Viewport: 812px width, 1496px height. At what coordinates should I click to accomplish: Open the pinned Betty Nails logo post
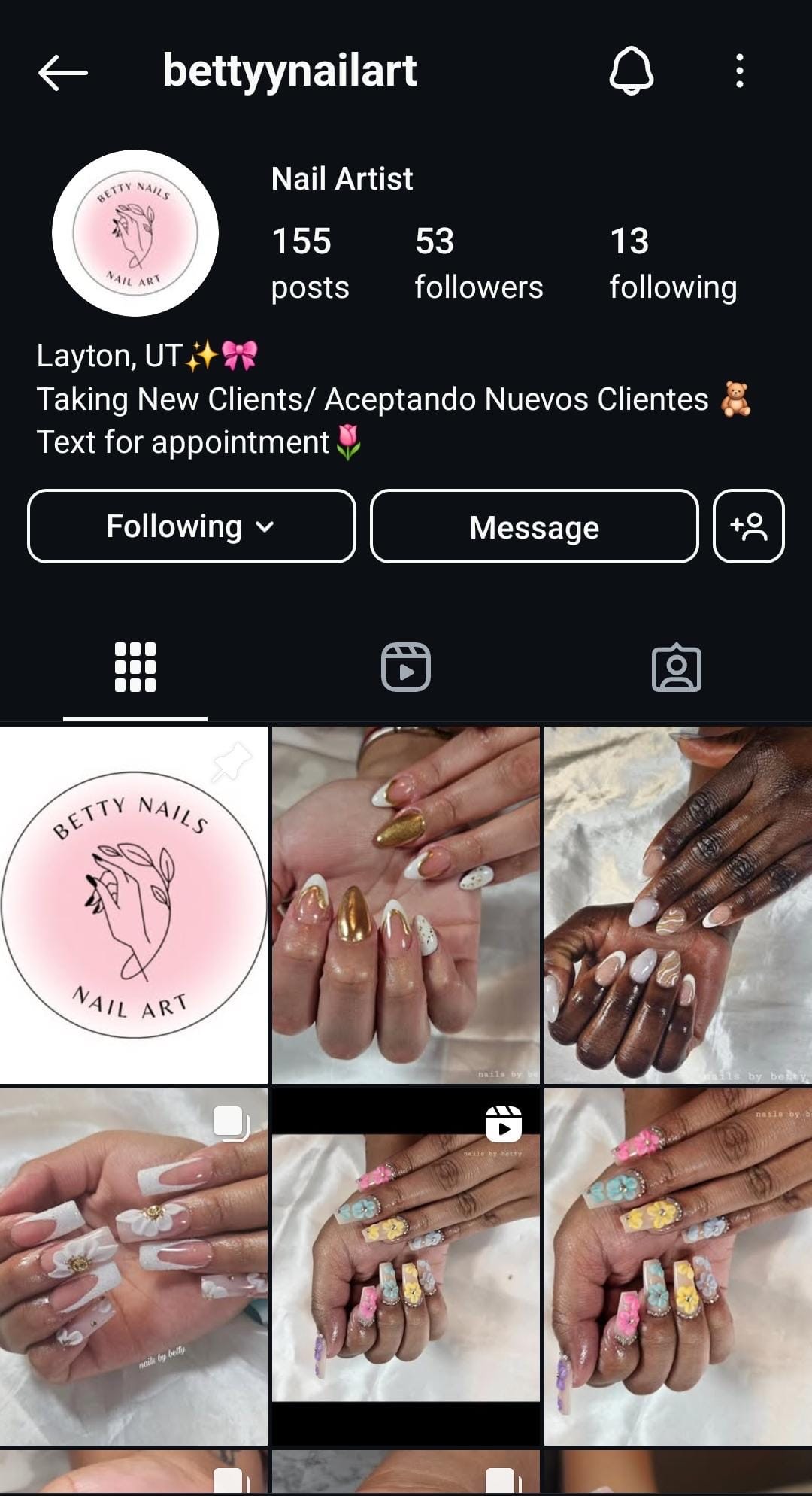pos(134,905)
